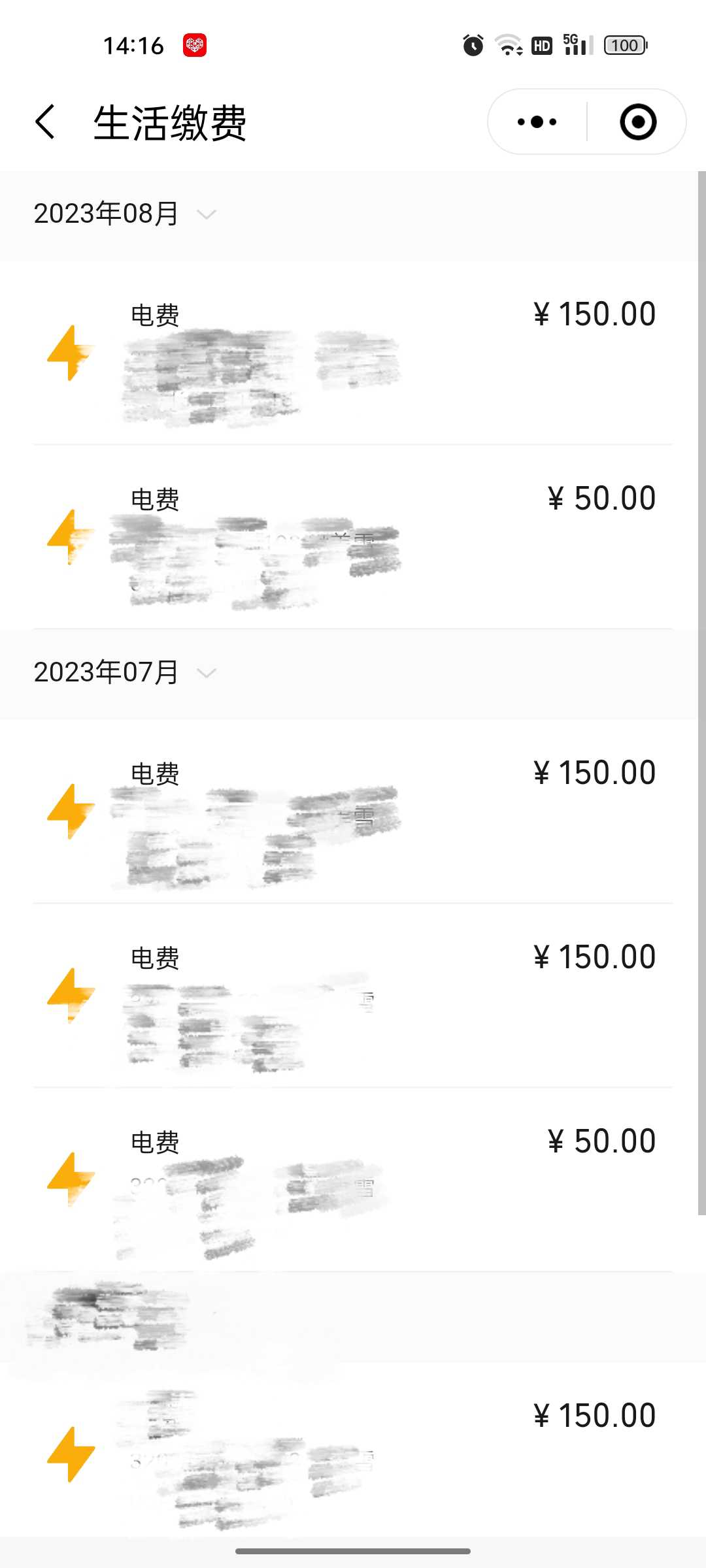This screenshot has width=706, height=1568.
Task: Expand the 2023年08月 month selector
Action: [x=124, y=214]
